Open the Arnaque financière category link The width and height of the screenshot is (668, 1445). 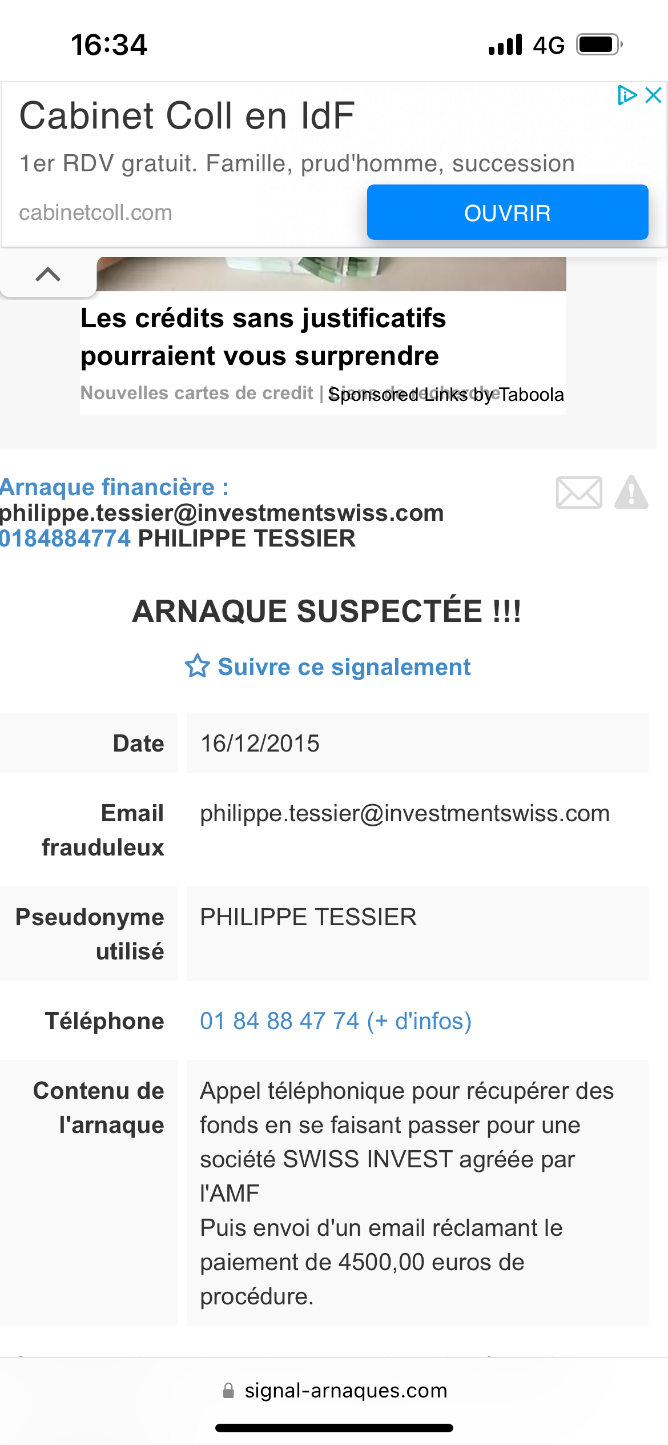[114, 487]
